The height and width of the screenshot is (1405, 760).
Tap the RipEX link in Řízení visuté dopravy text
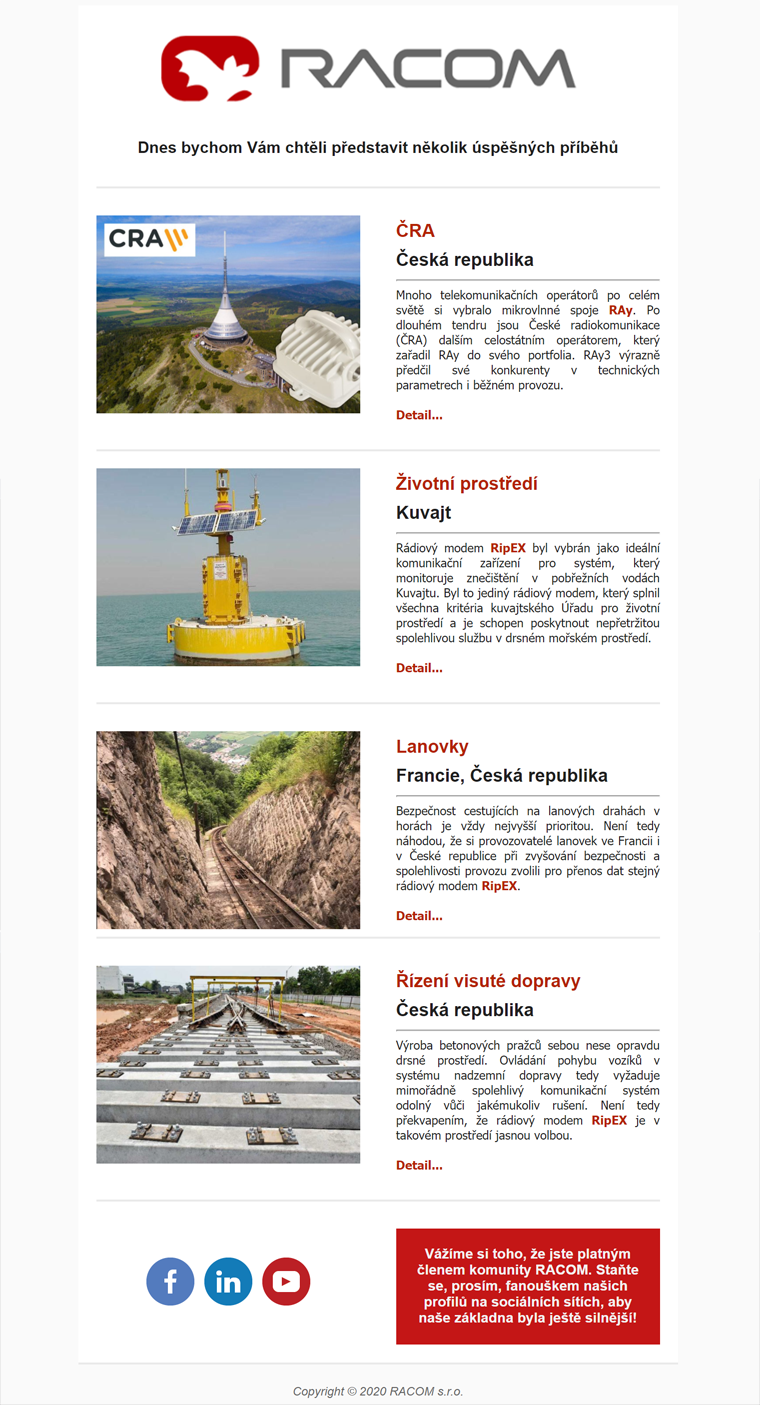609,1121
